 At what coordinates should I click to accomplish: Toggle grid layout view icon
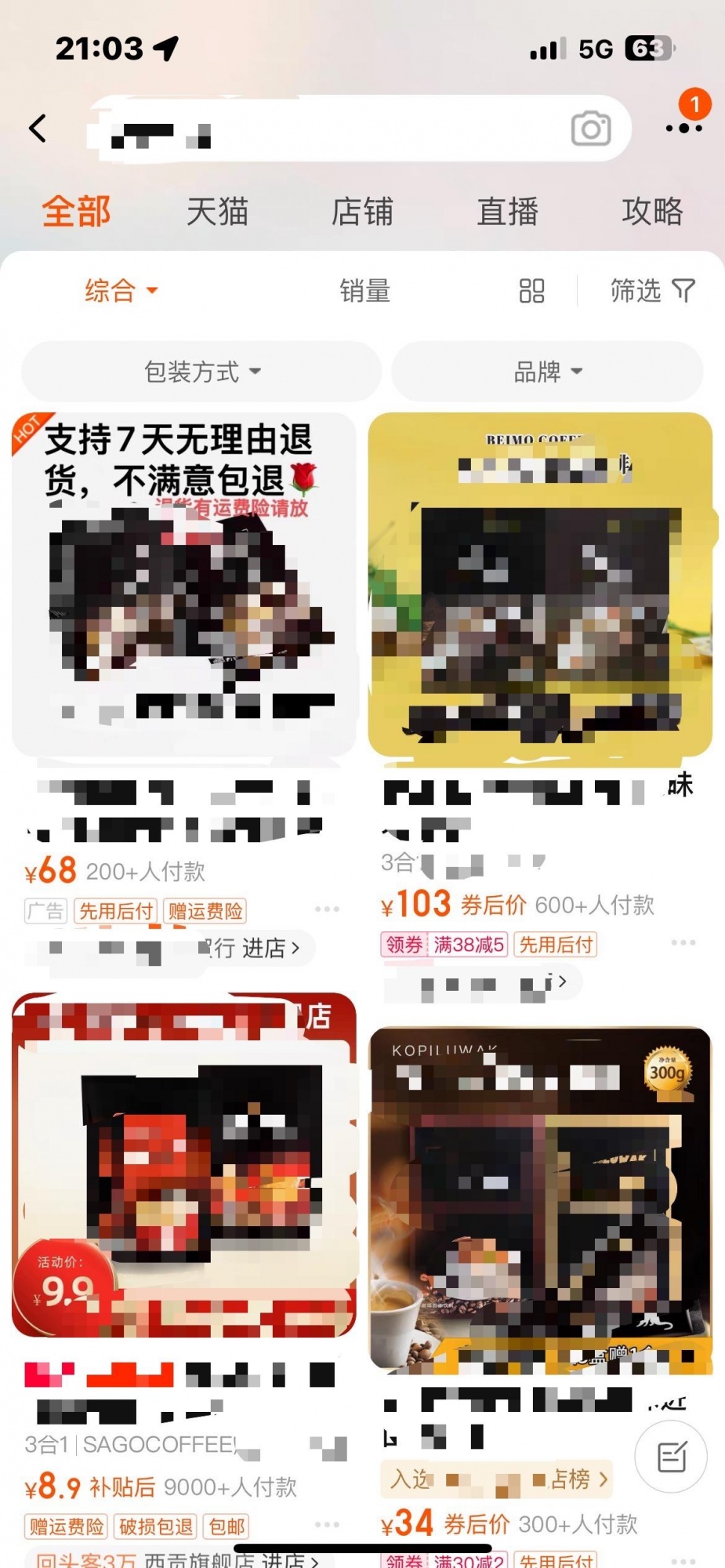[531, 291]
